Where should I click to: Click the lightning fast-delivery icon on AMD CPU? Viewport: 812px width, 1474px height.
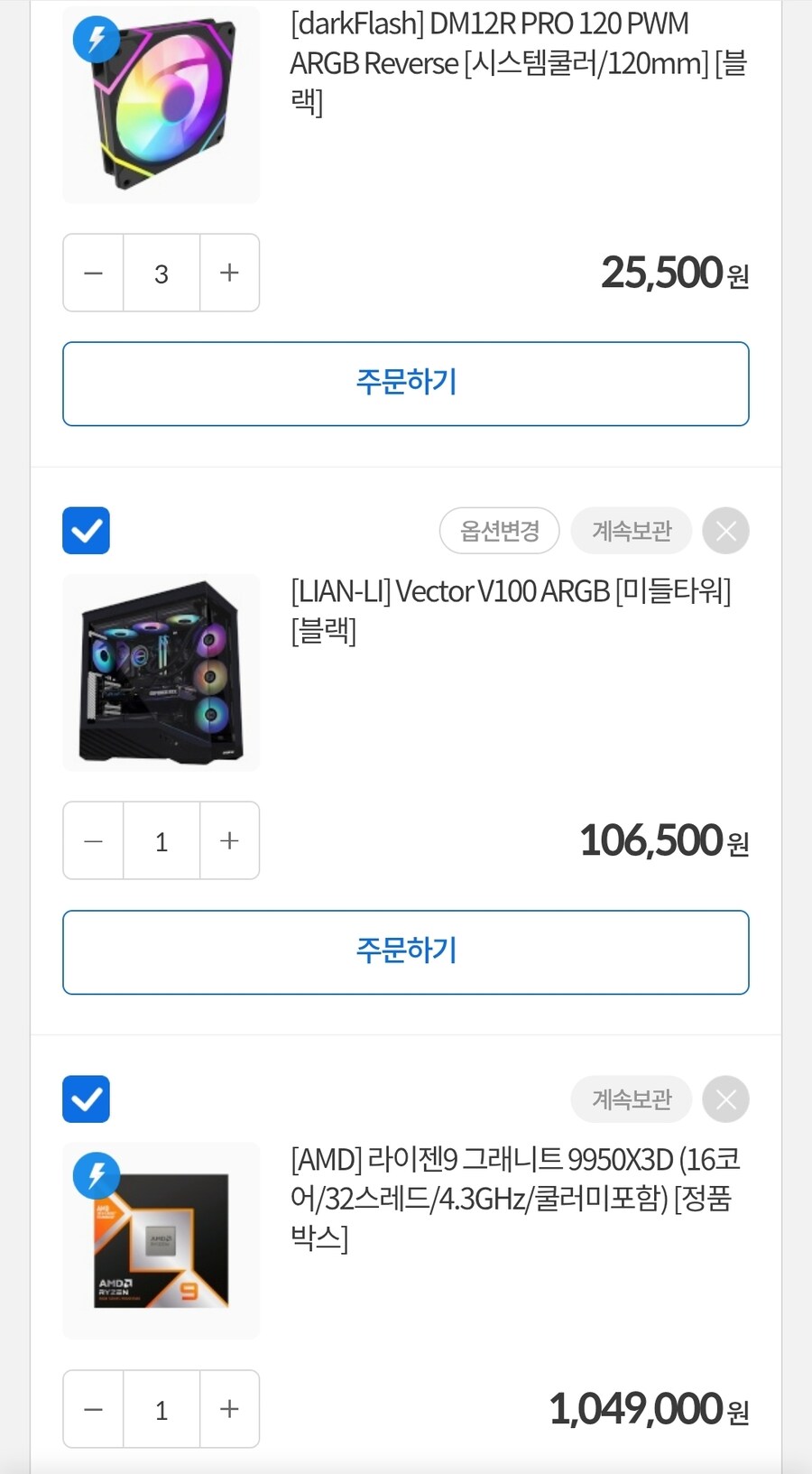click(97, 1176)
